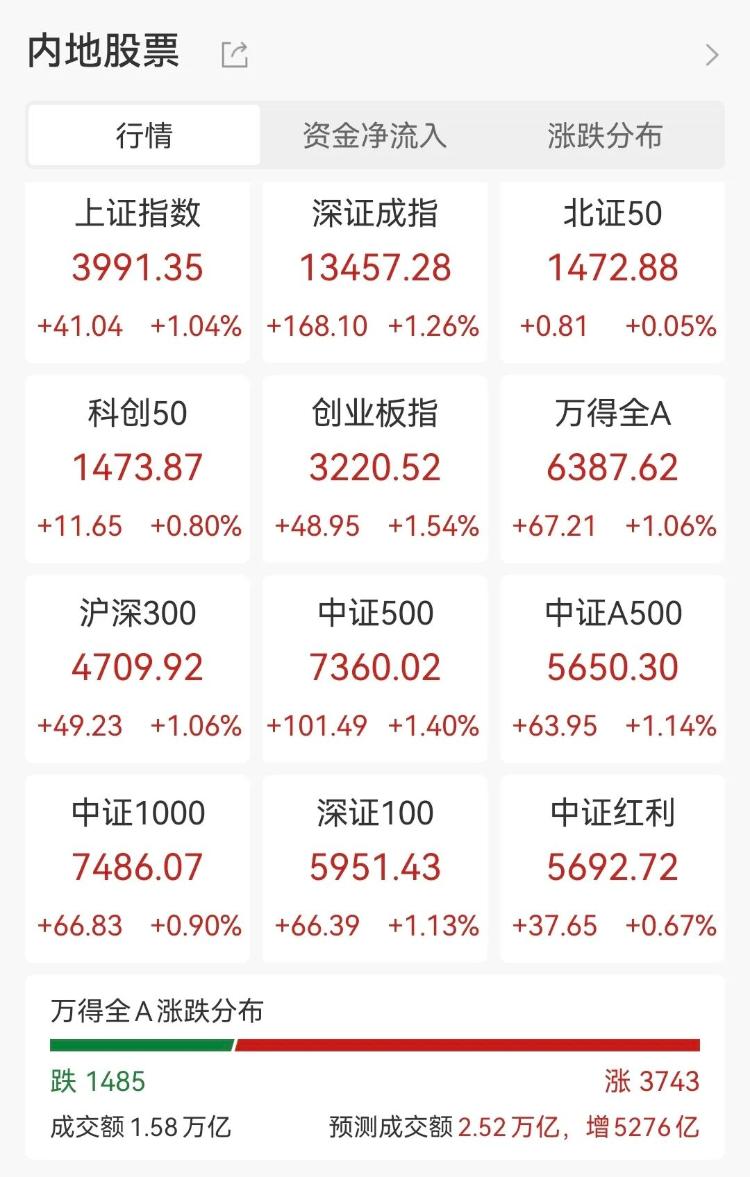Switch to the 资金净流入 tab
The height and width of the screenshot is (1177, 750).
point(374,135)
